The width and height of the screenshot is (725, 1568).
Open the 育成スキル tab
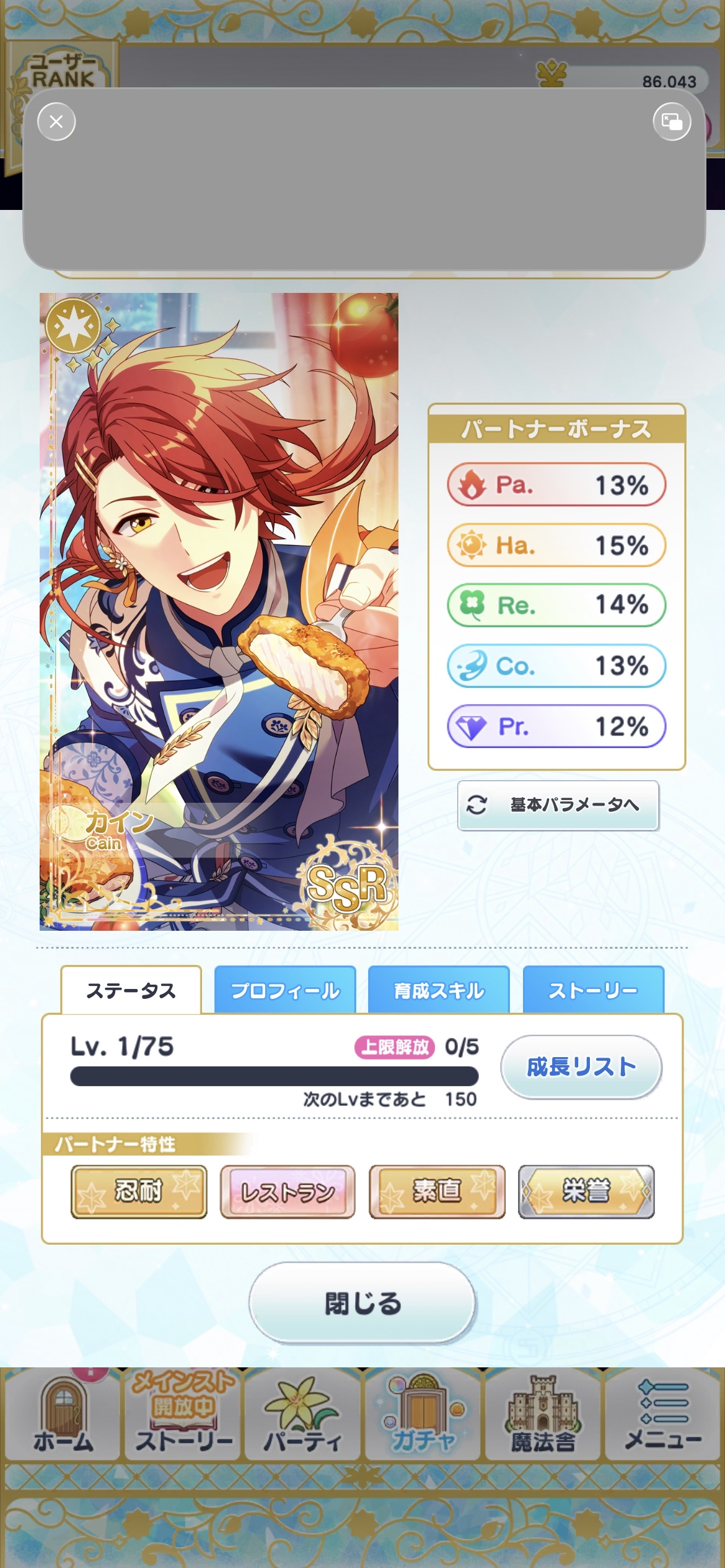439,991
